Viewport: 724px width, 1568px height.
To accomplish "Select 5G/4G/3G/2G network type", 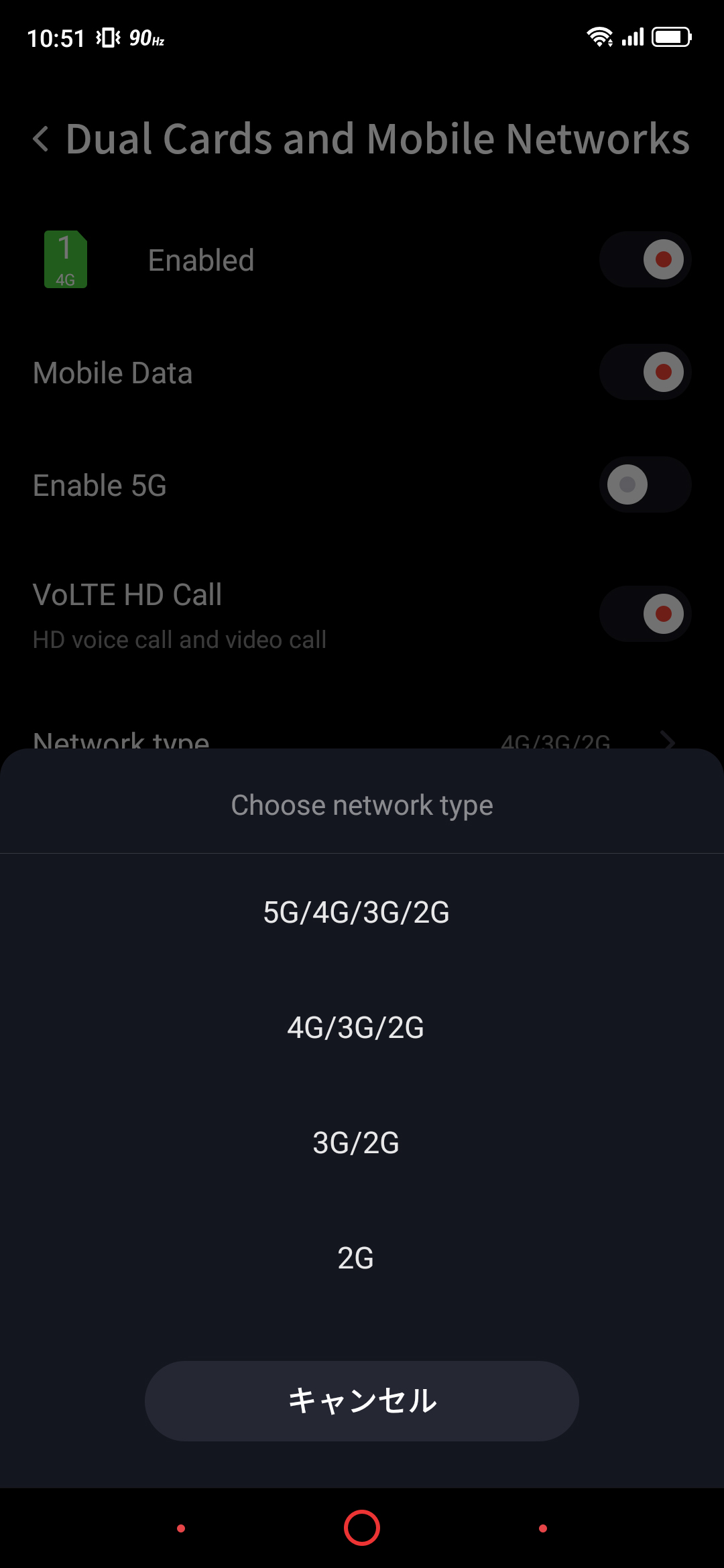I will pyautogui.click(x=356, y=912).
